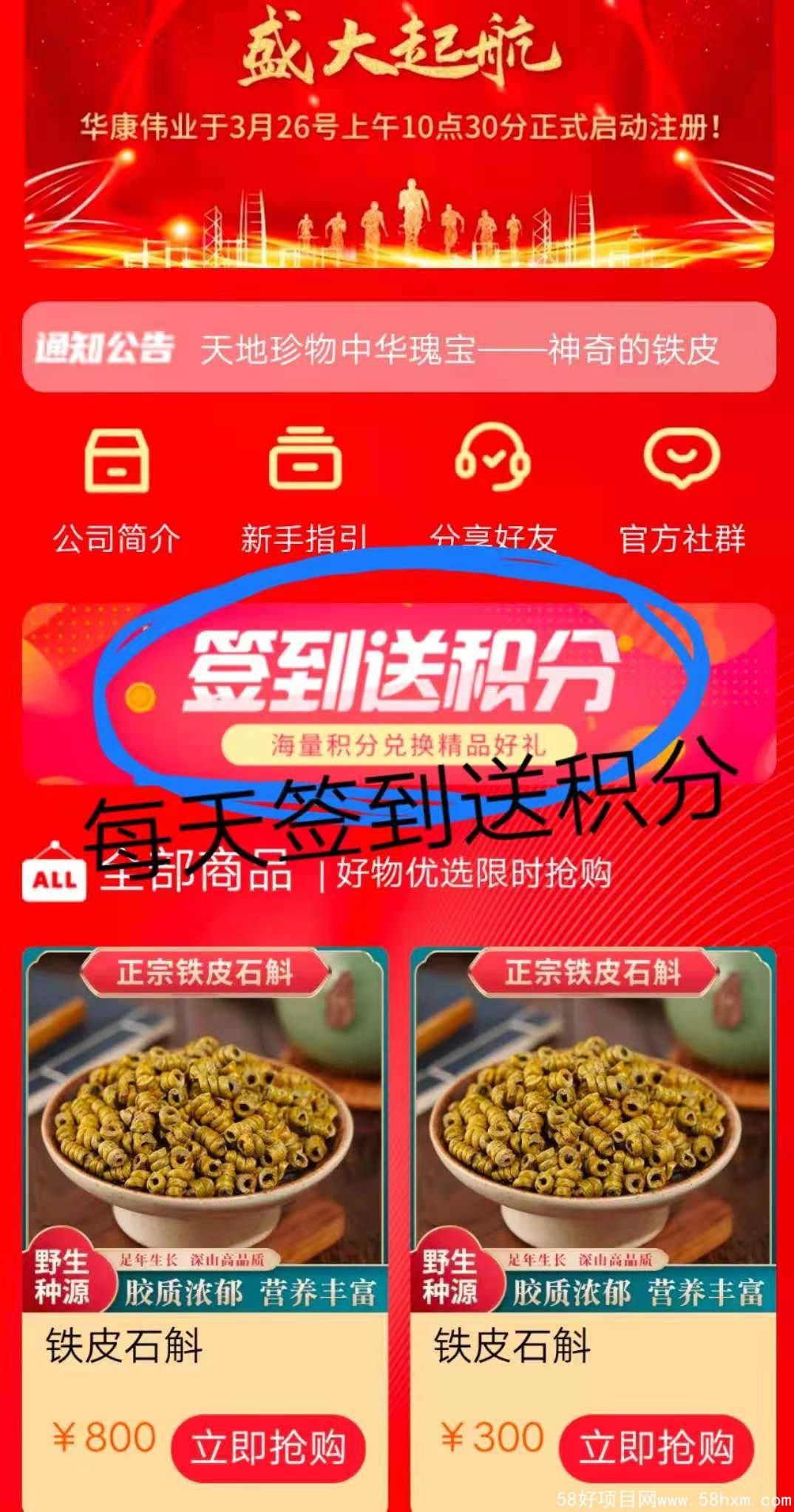
Task: Open 官方社群 official community
Action: tap(682, 488)
